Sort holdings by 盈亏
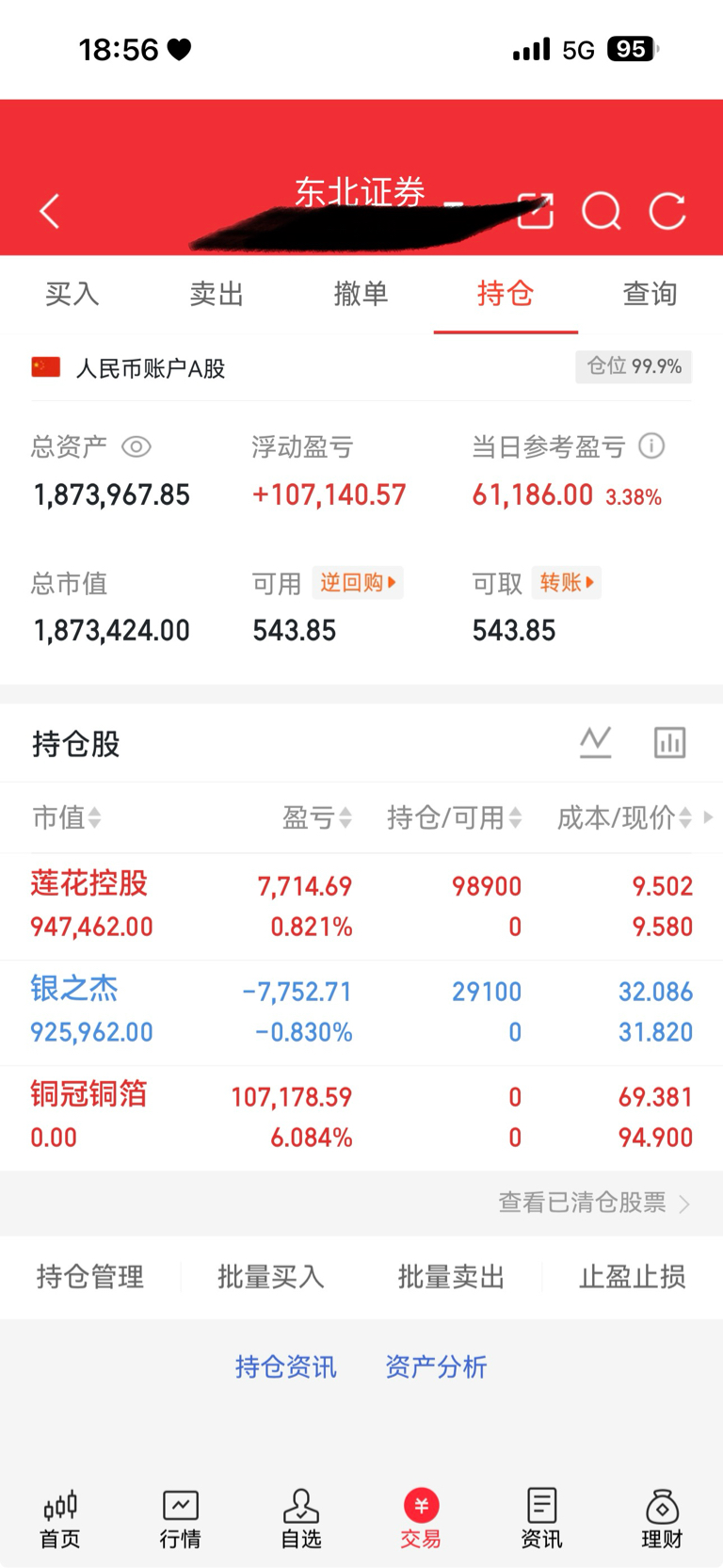 coord(317,817)
